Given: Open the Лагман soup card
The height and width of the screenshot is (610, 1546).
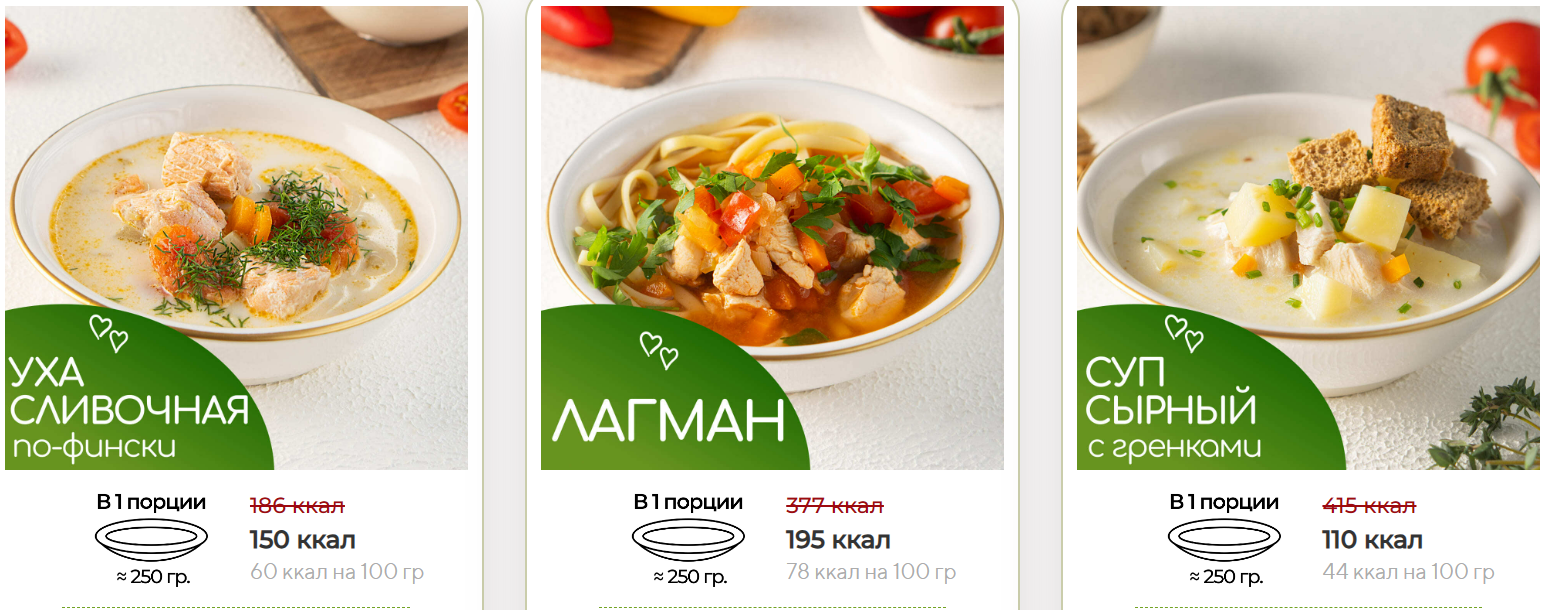Looking at the screenshot, I should coord(772,238).
